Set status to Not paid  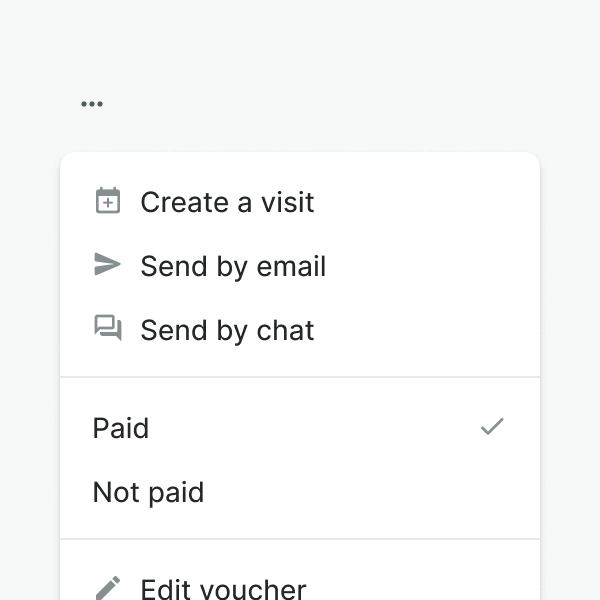tap(148, 492)
